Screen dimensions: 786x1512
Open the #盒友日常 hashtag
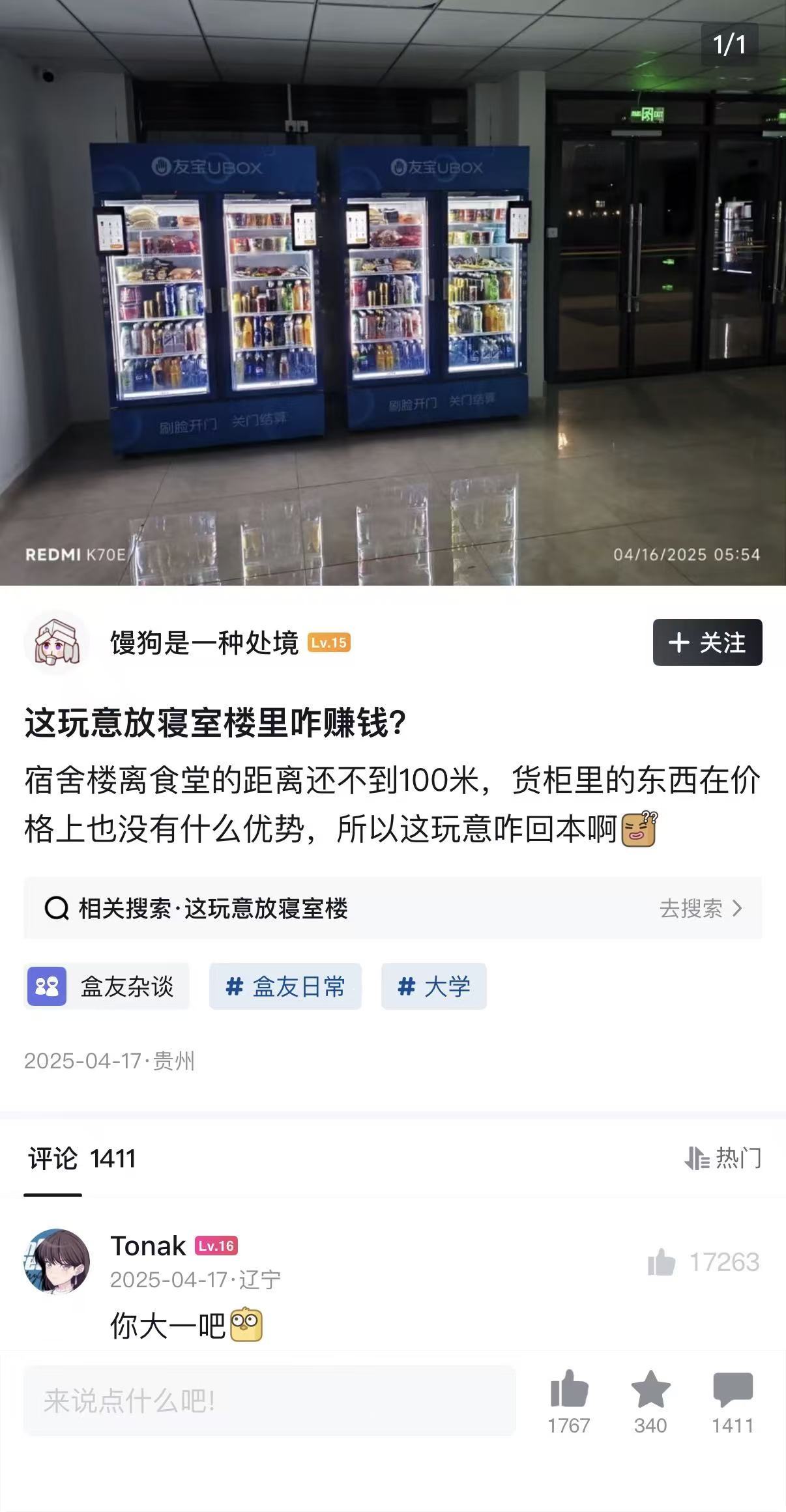pos(285,986)
